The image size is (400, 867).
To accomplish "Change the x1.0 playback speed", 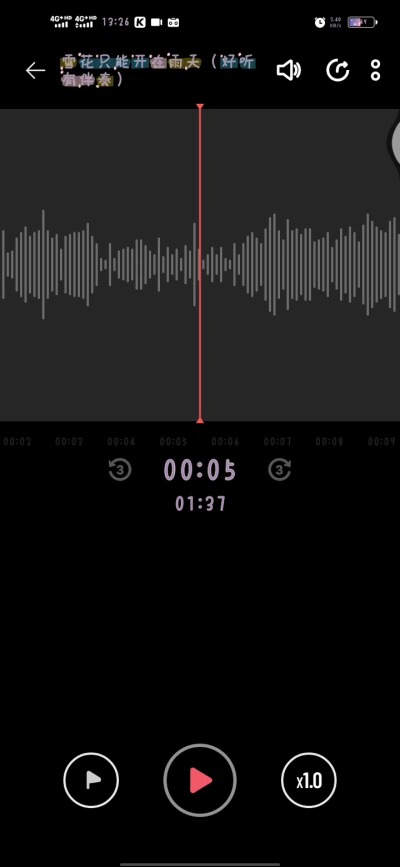I will (309, 780).
